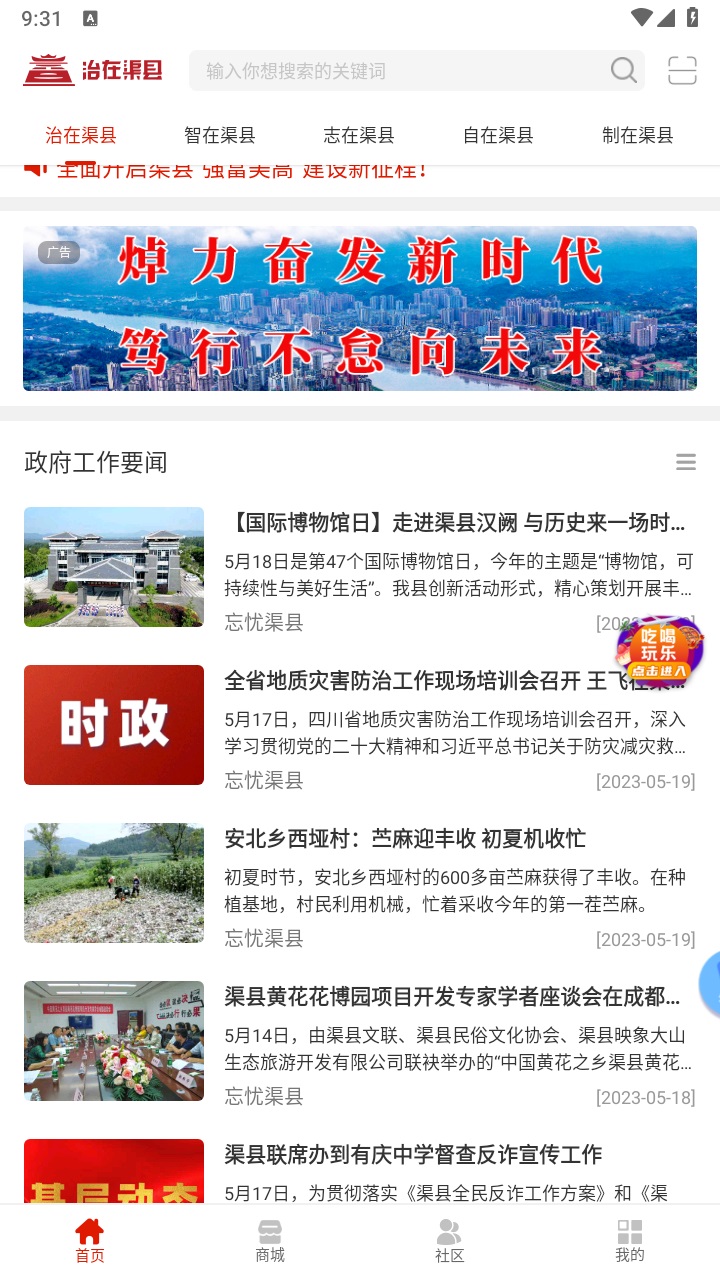Open the 政府工作要闻 list menu icon

point(686,462)
